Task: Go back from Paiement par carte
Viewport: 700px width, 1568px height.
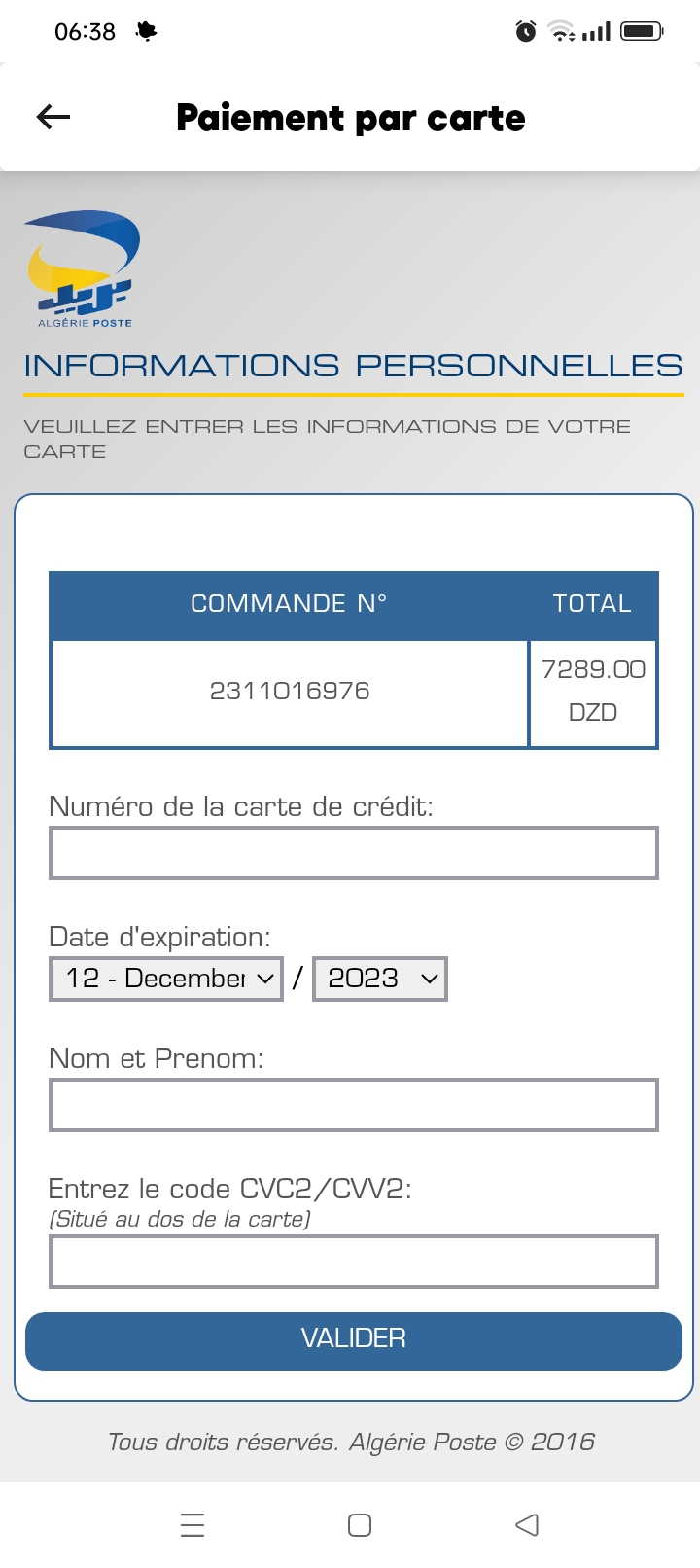Action: coord(53,118)
